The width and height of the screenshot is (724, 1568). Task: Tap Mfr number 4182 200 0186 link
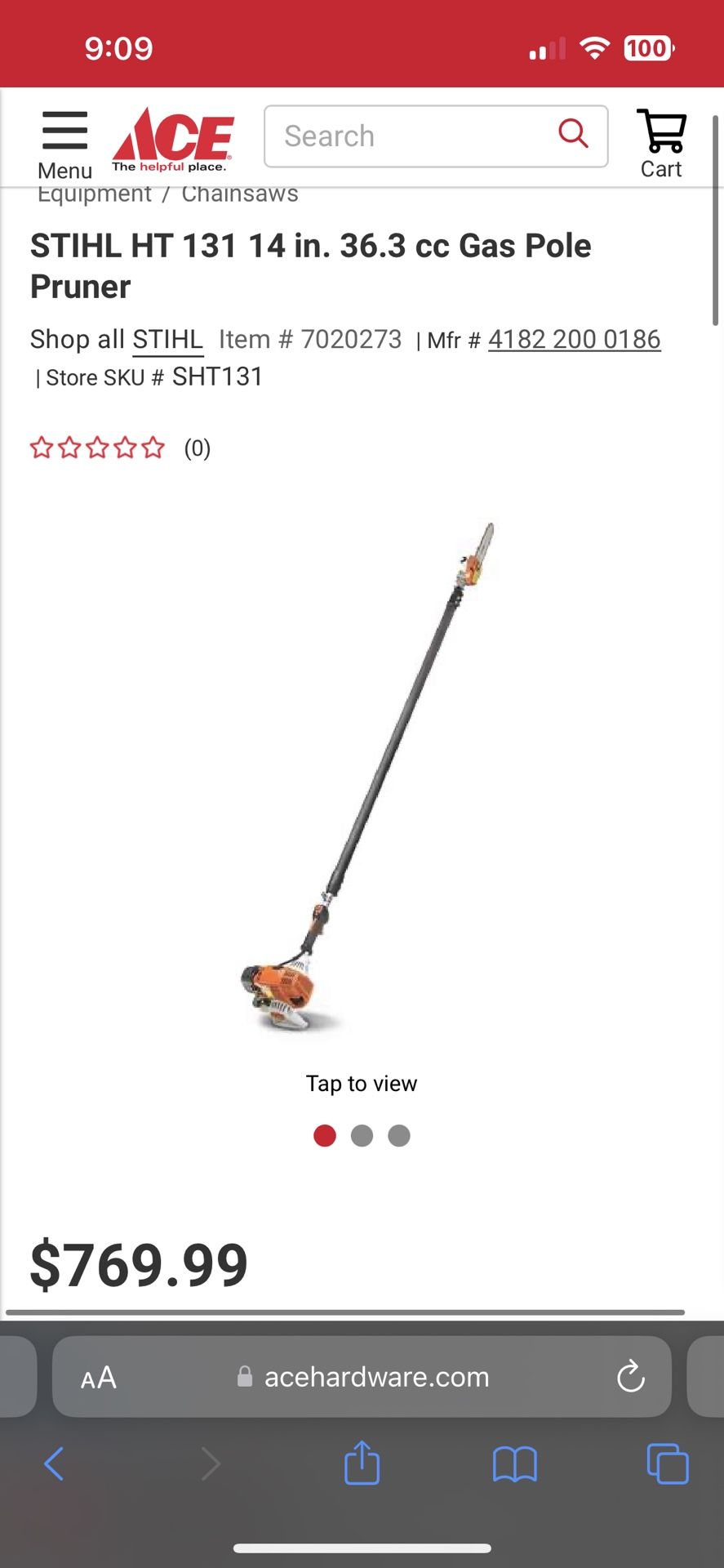coord(574,339)
